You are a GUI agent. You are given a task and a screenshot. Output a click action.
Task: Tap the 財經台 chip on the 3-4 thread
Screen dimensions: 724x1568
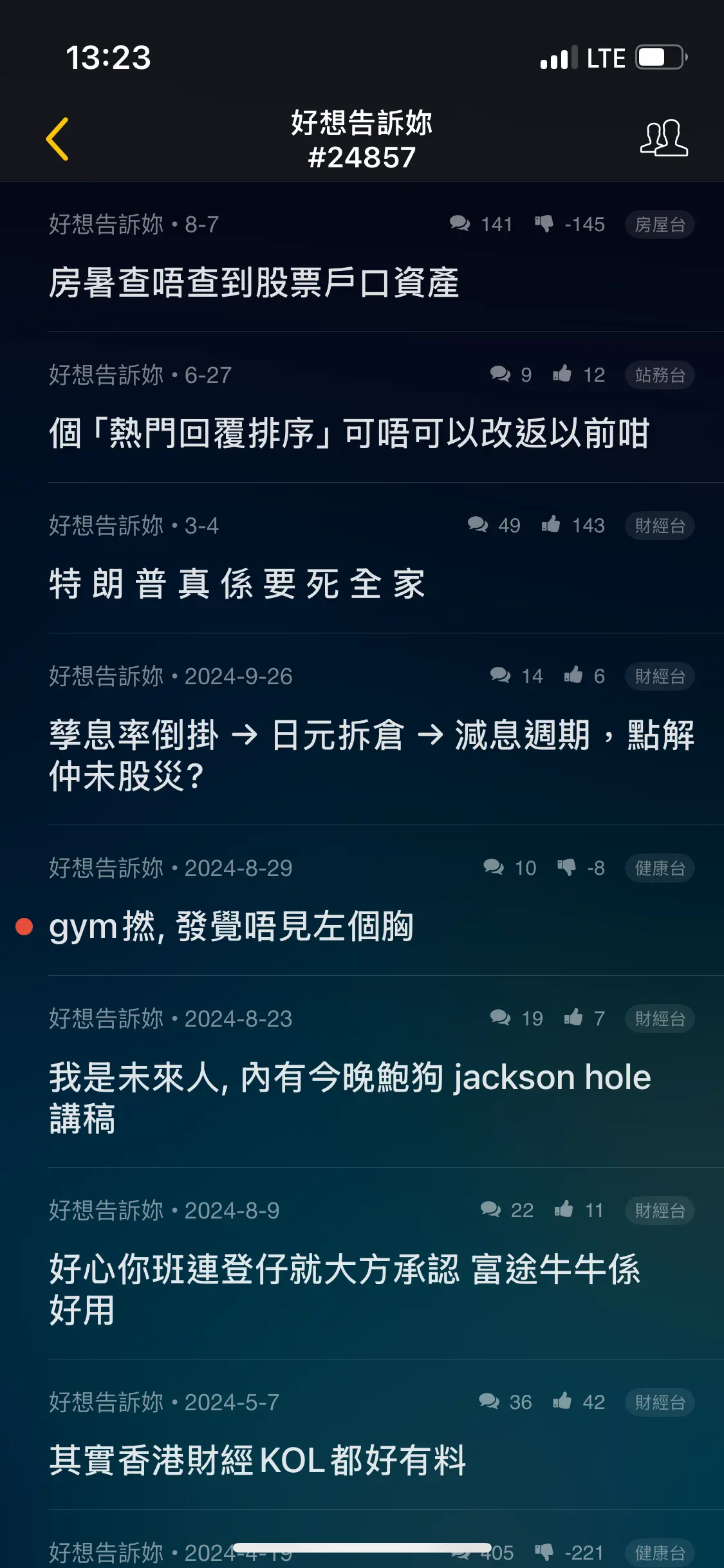coord(660,526)
